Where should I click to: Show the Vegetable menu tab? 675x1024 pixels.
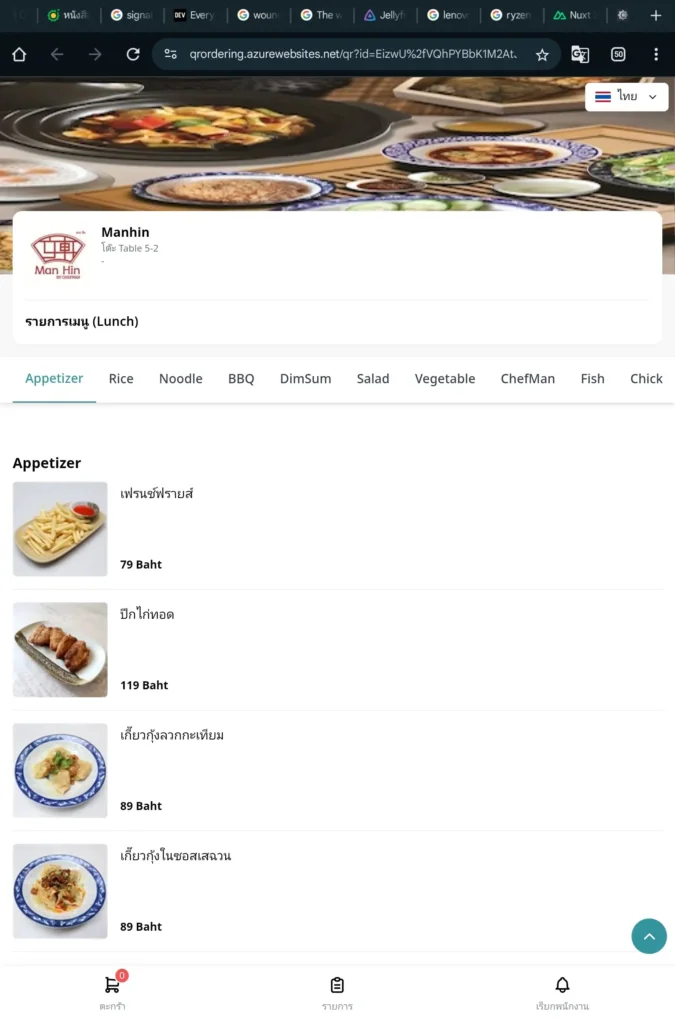point(445,379)
